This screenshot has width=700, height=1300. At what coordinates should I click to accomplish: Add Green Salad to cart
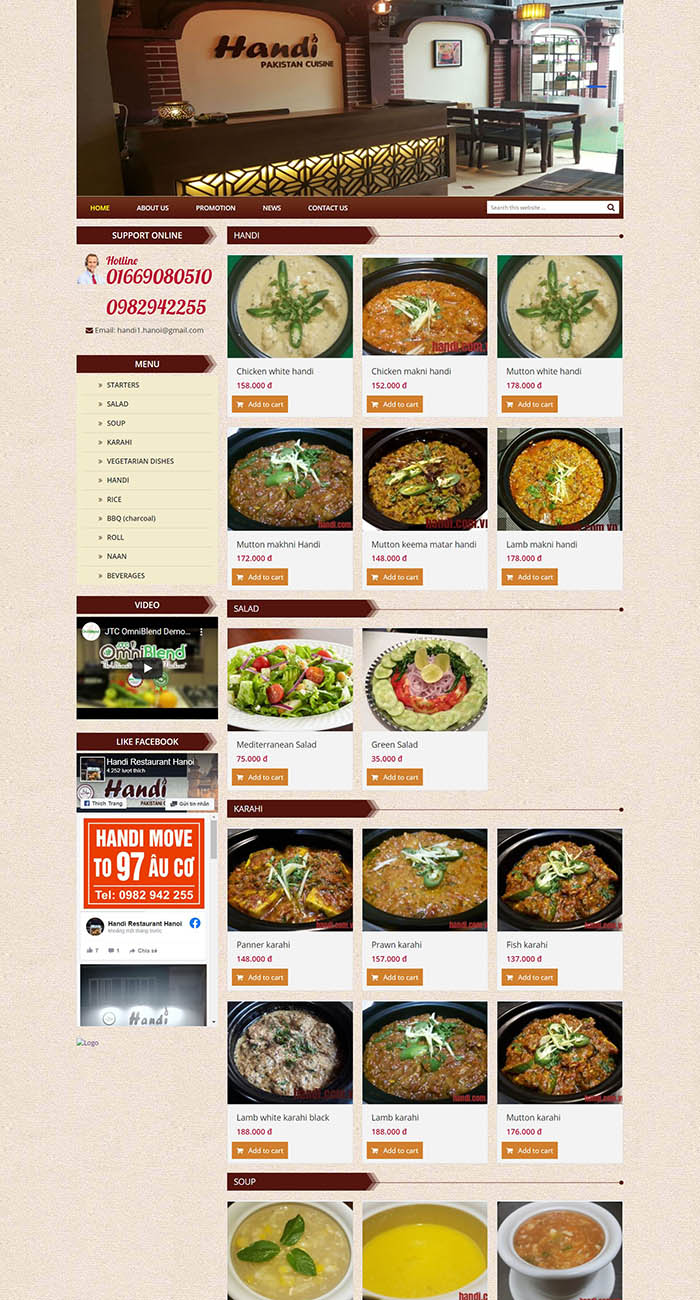395,777
